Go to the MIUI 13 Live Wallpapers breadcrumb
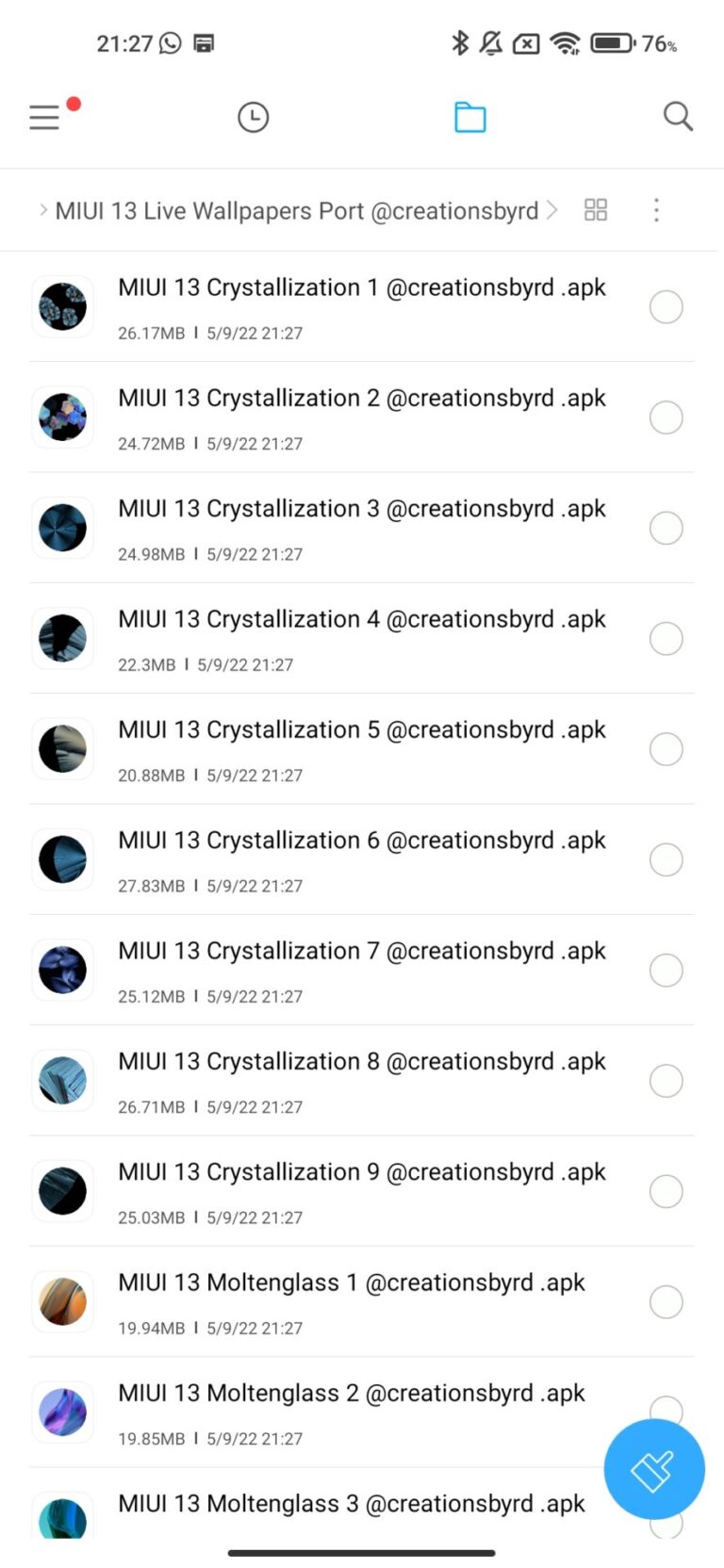 [296, 210]
